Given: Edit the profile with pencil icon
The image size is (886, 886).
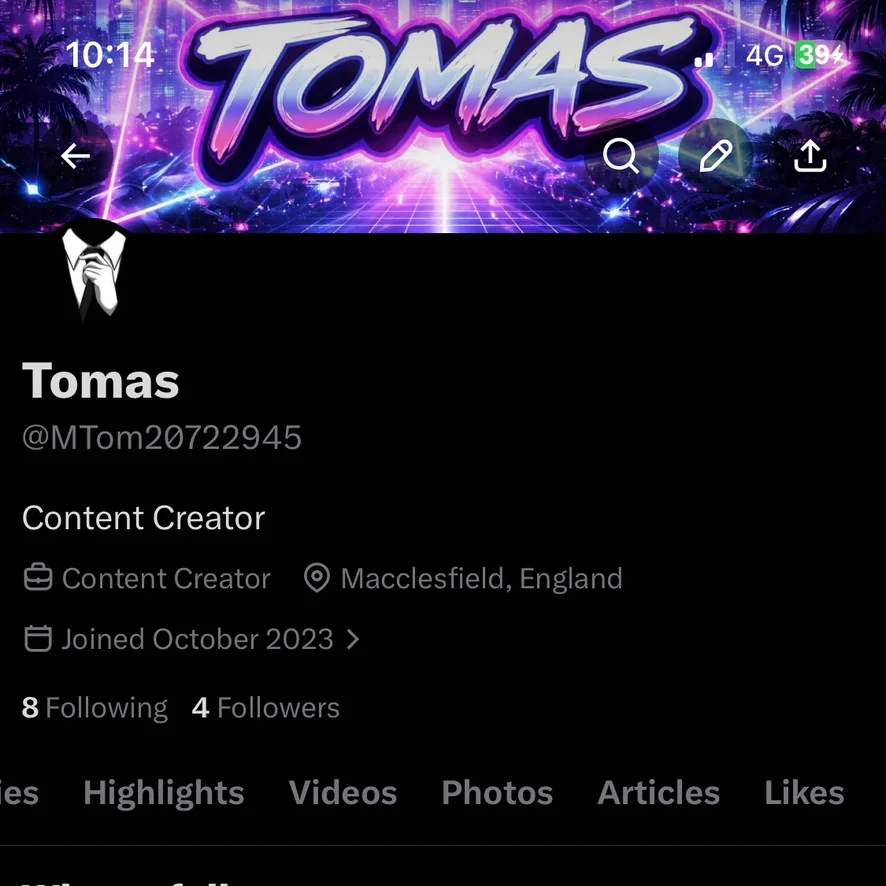Looking at the screenshot, I should tap(715, 156).
